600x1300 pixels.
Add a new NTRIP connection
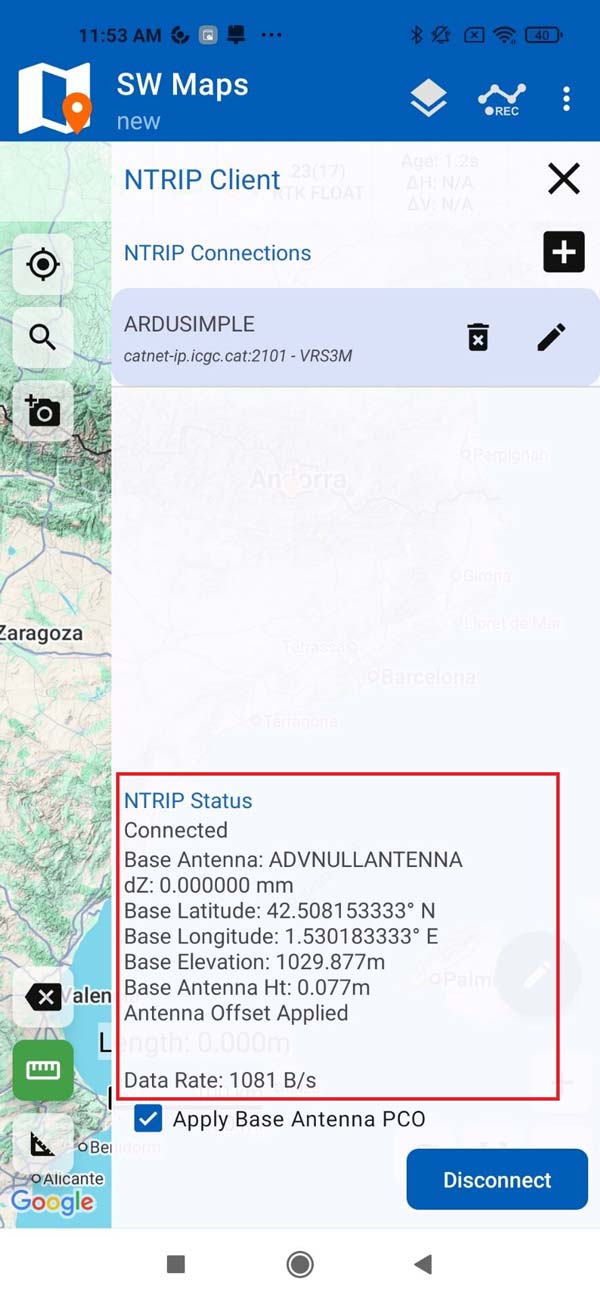pos(564,252)
